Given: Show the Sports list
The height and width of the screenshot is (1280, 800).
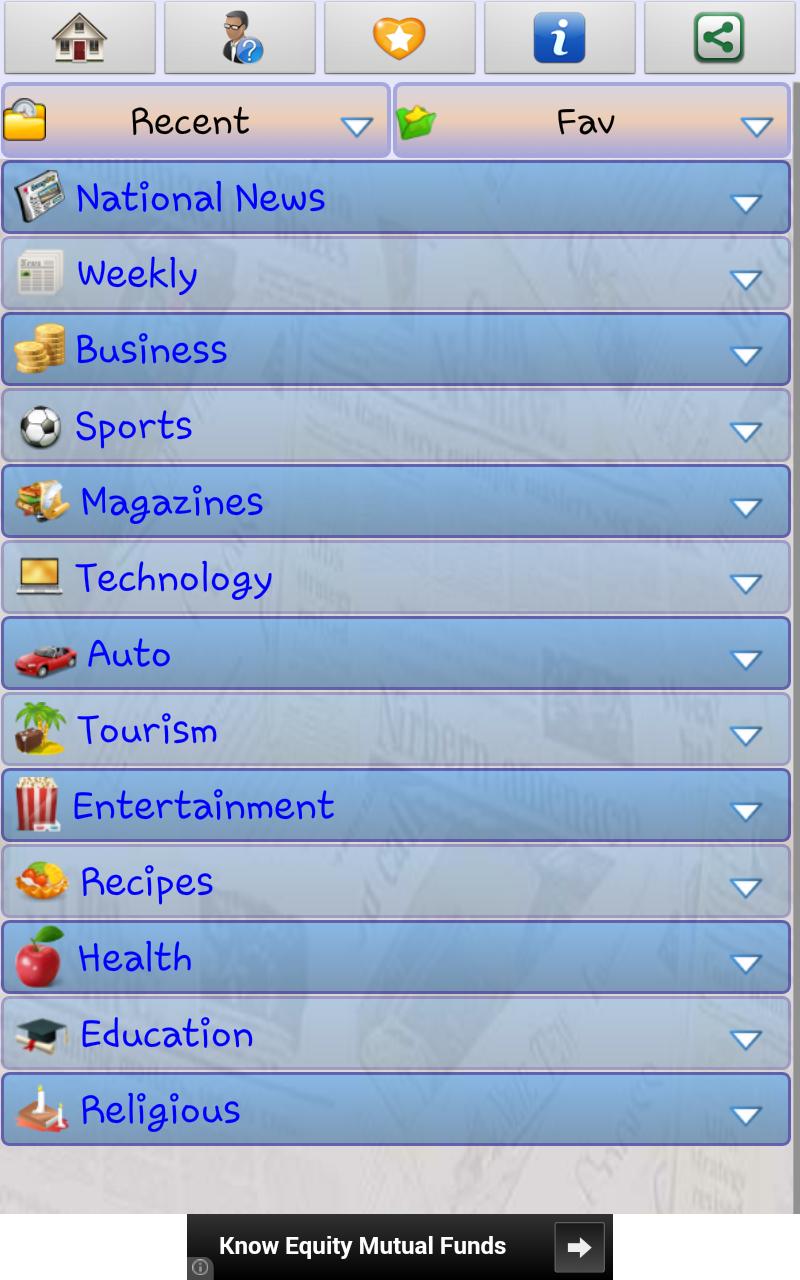Looking at the screenshot, I should coord(396,426).
